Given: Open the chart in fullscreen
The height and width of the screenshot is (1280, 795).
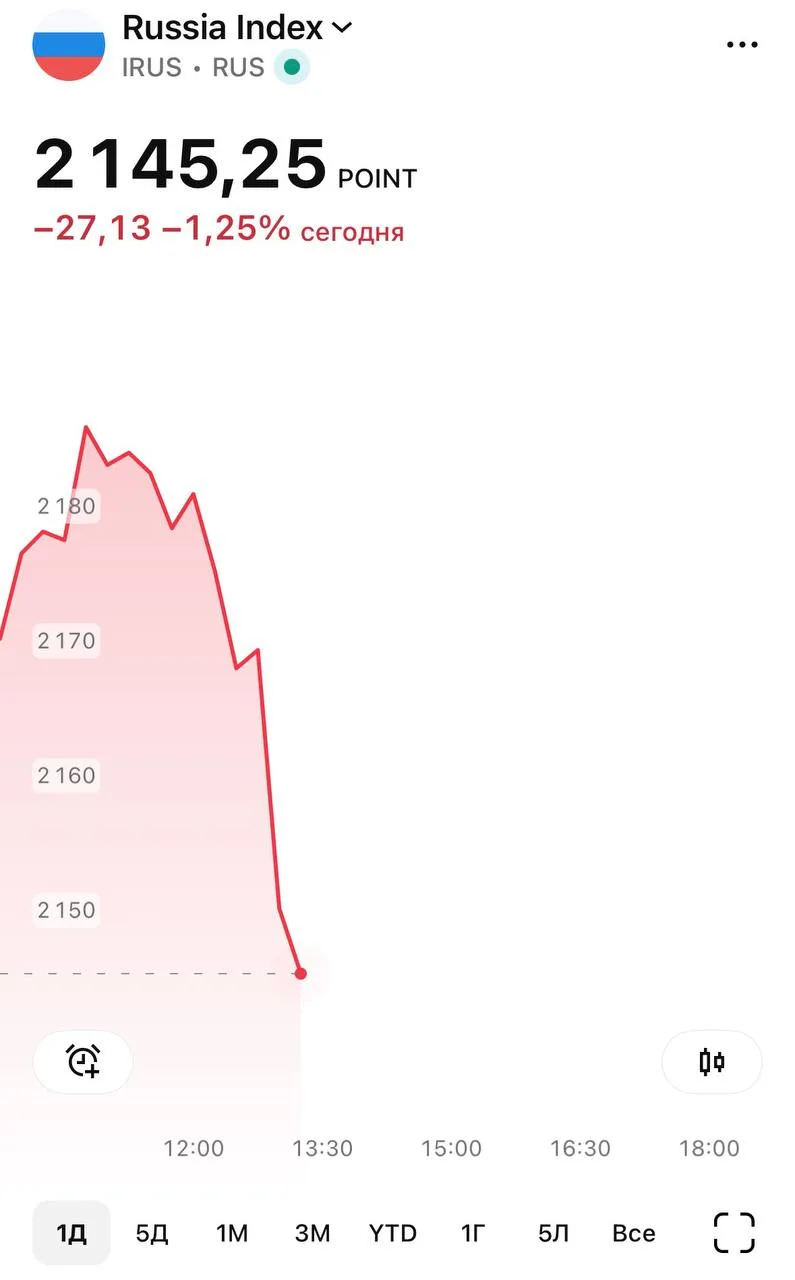Looking at the screenshot, I should click(x=734, y=1232).
